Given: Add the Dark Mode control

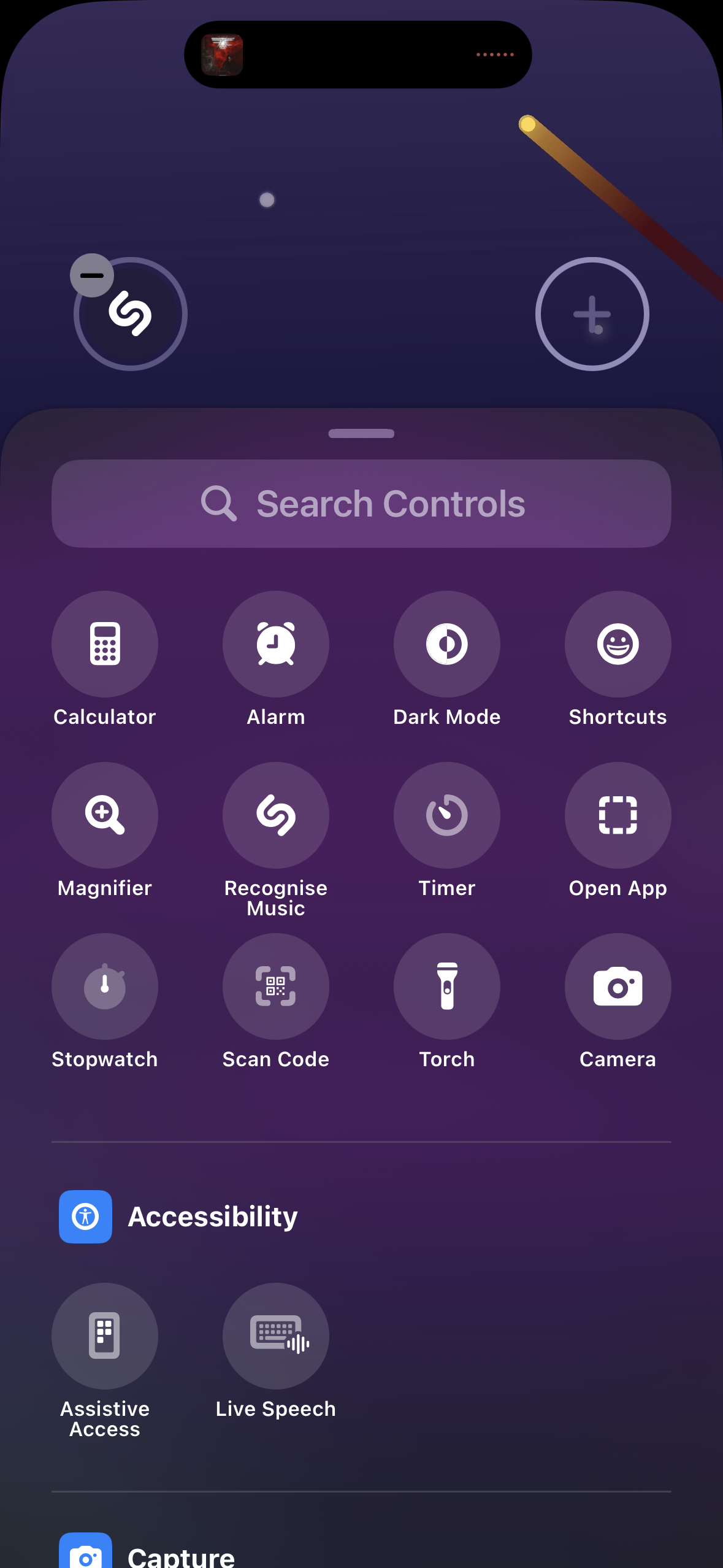Looking at the screenshot, I should 447,644.
